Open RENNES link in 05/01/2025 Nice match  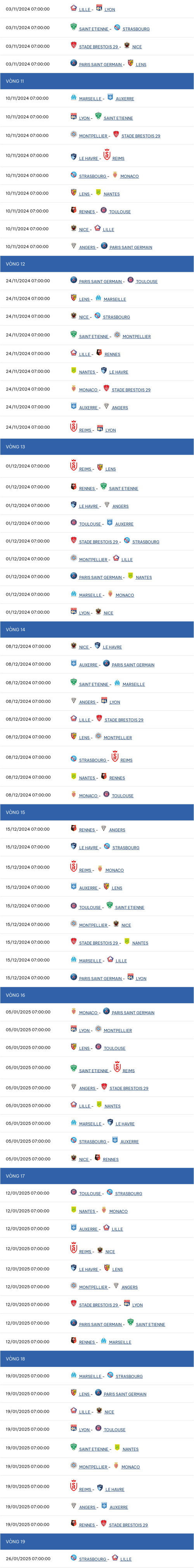110,1160
